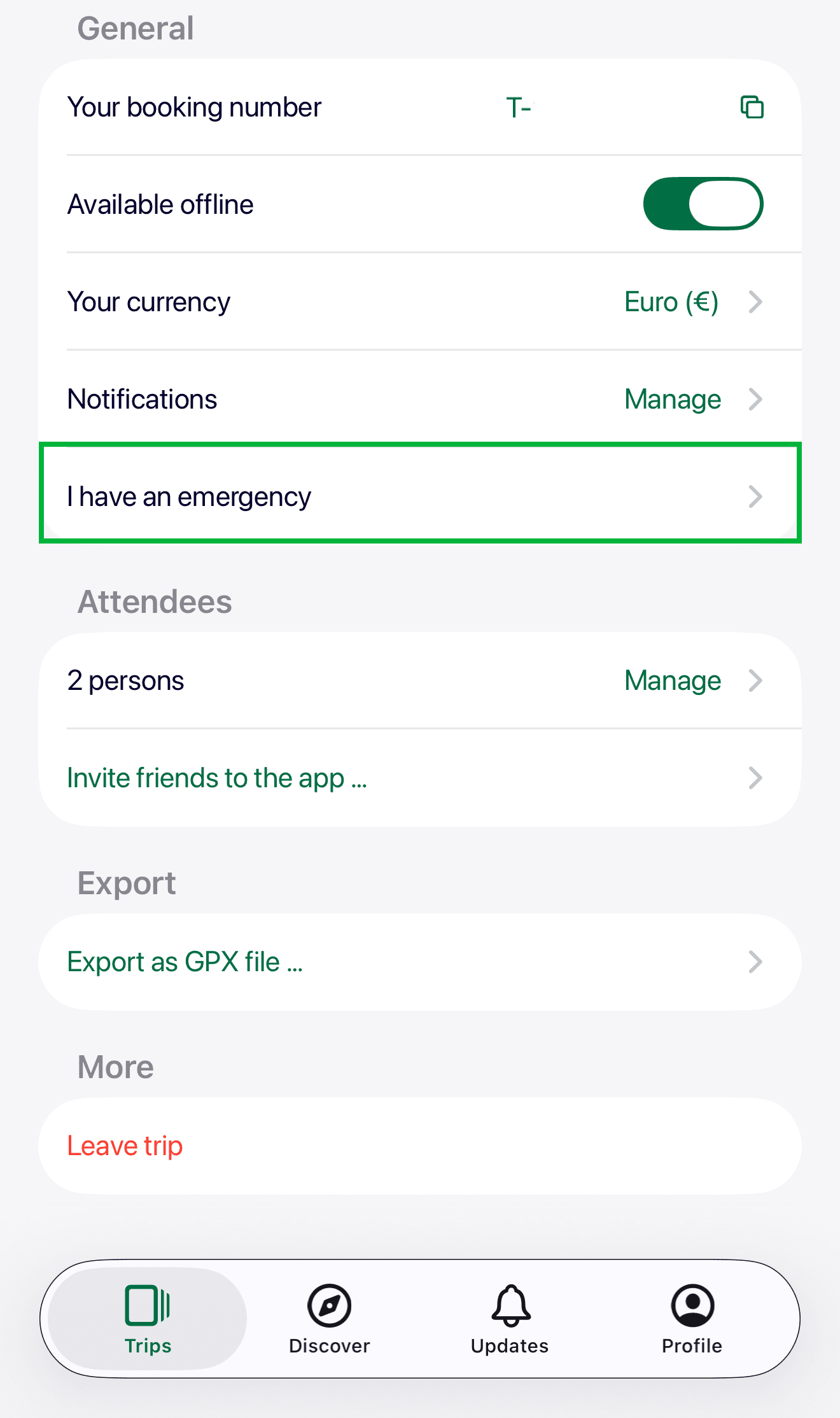Copy the booking number
Viewport: 840px width, 1418px height.
(752, 107)
